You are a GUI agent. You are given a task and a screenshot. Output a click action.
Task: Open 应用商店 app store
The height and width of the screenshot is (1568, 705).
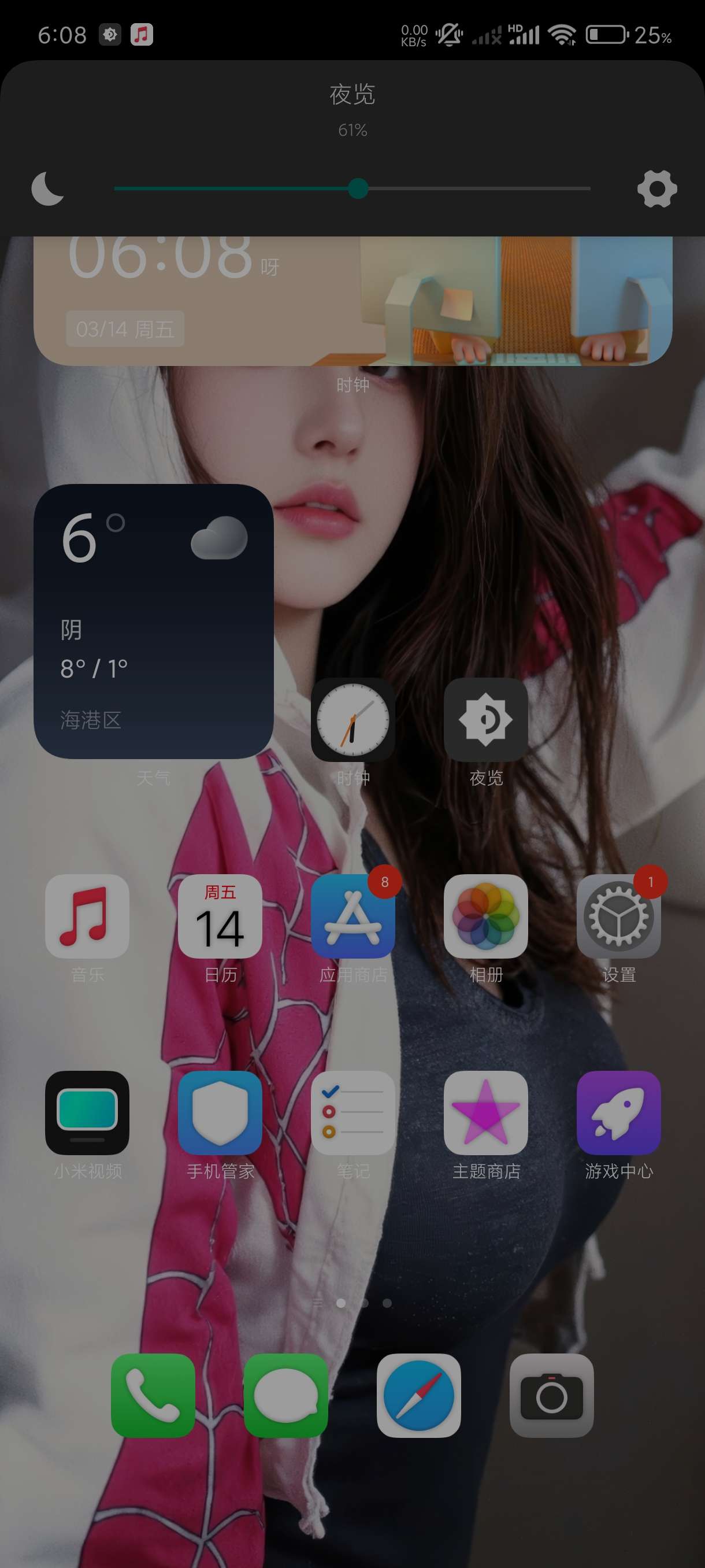click(353, 916)
